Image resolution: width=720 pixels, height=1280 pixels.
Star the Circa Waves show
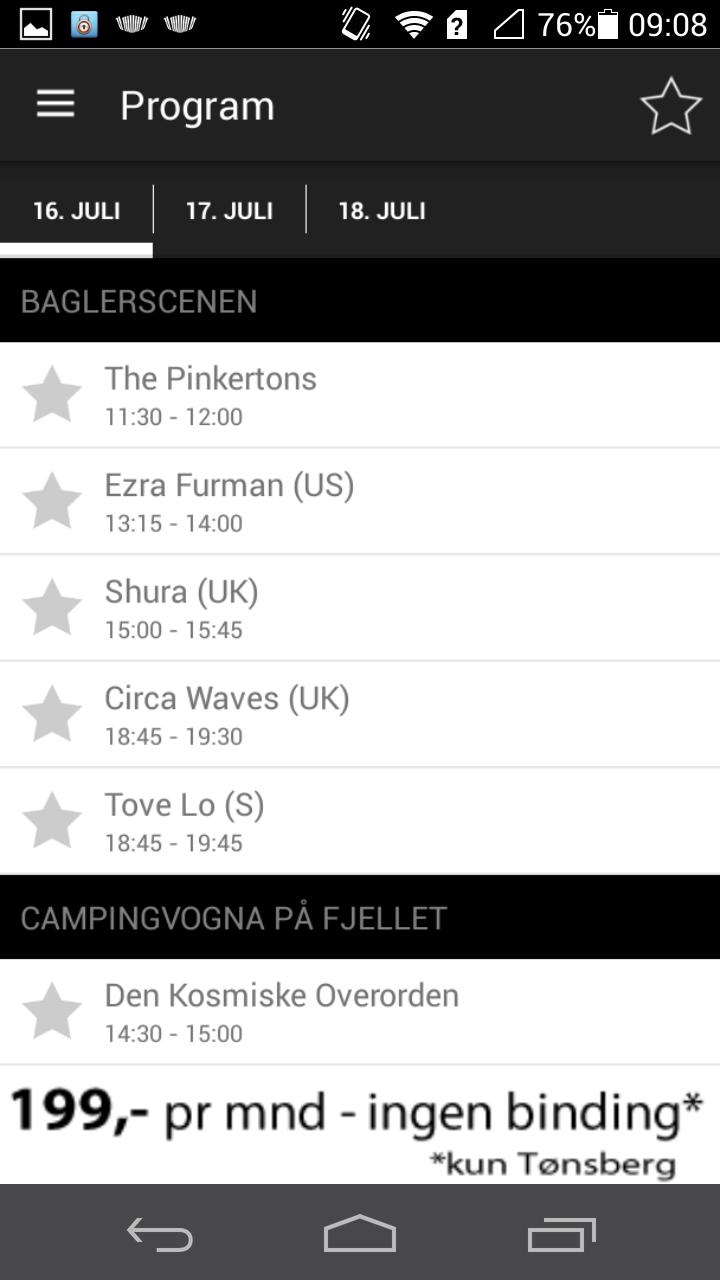[52, 714]
